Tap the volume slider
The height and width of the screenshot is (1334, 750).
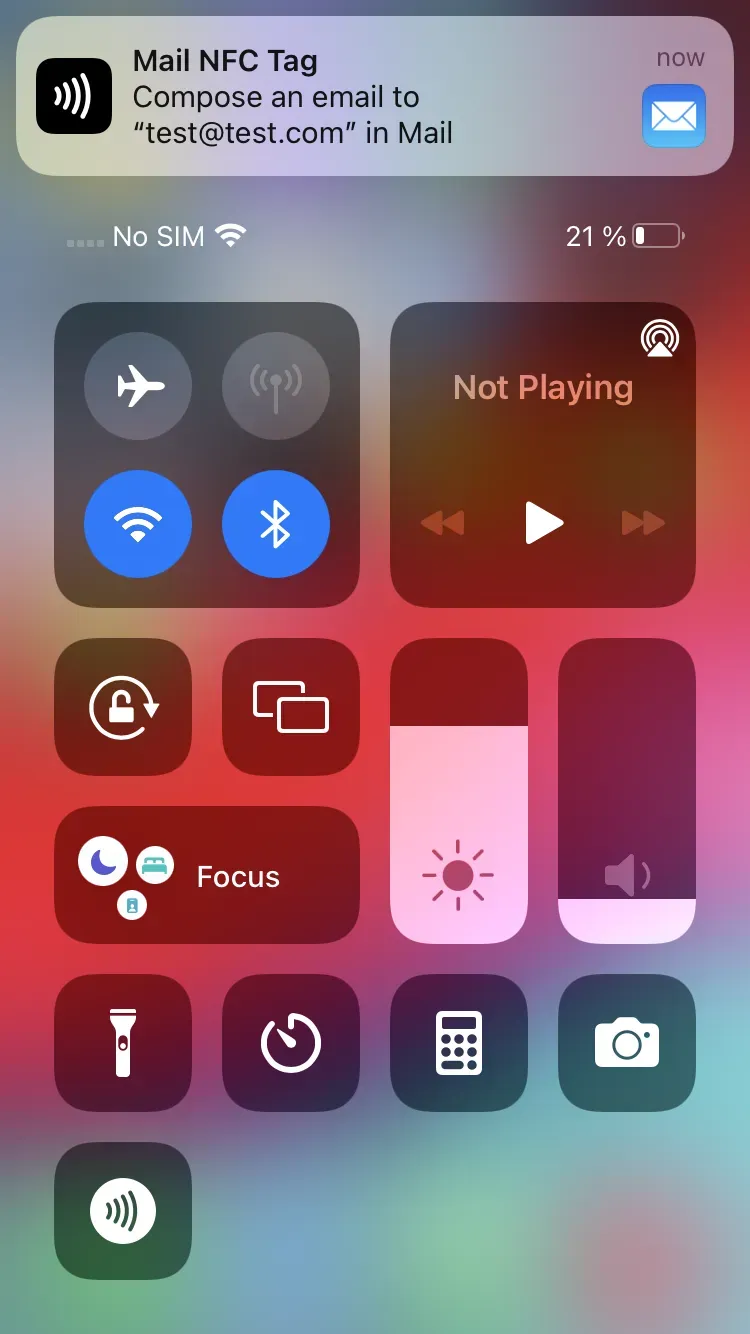(626, 790)
